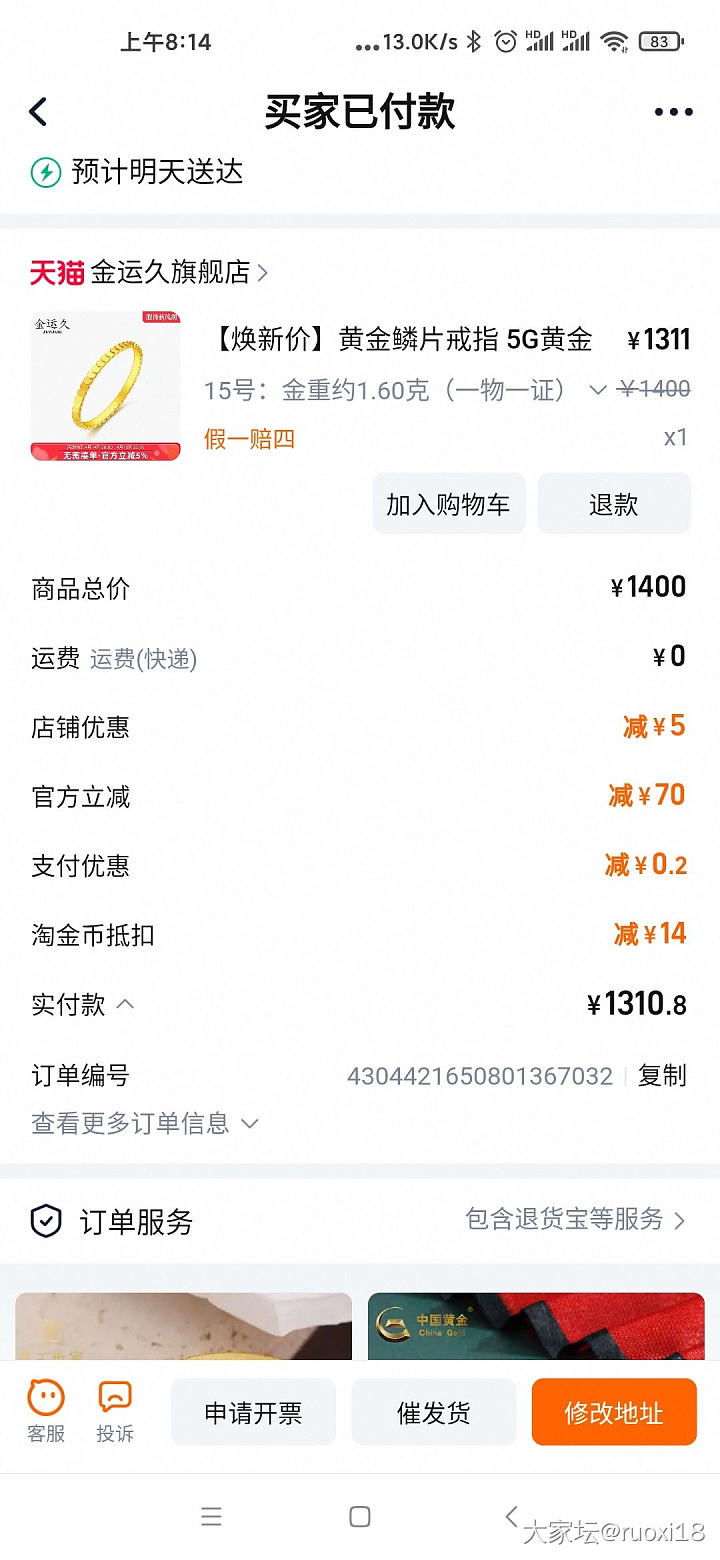Open 投诉 to file a complaint
Screen dimensions: 720x1560
115,1411
